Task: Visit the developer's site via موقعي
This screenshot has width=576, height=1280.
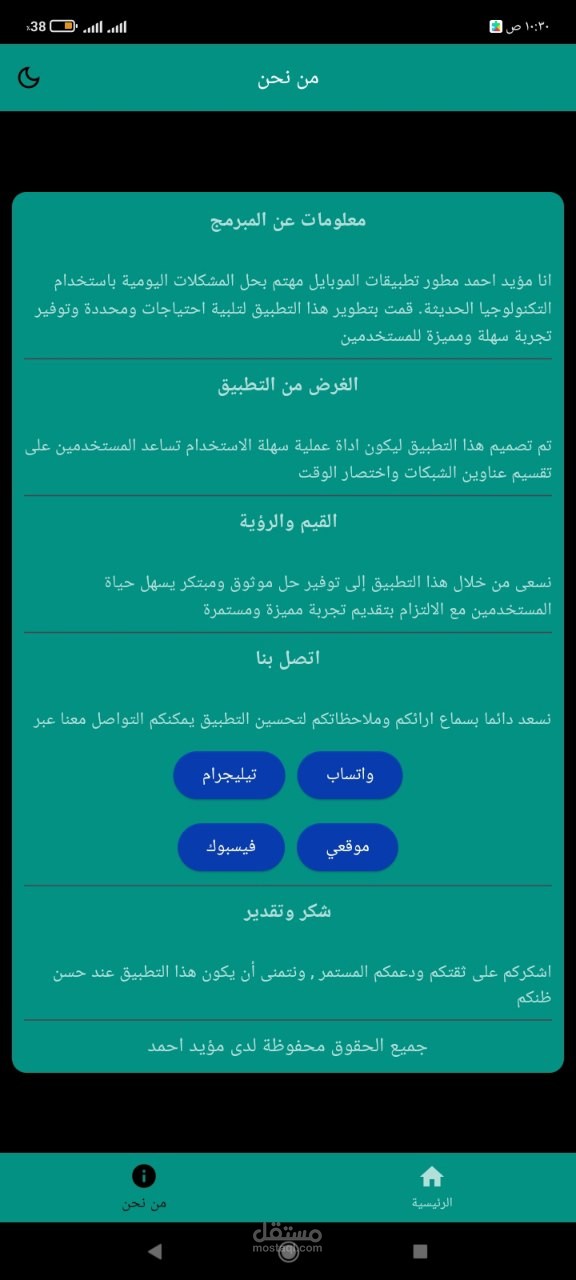Action: 348,847
